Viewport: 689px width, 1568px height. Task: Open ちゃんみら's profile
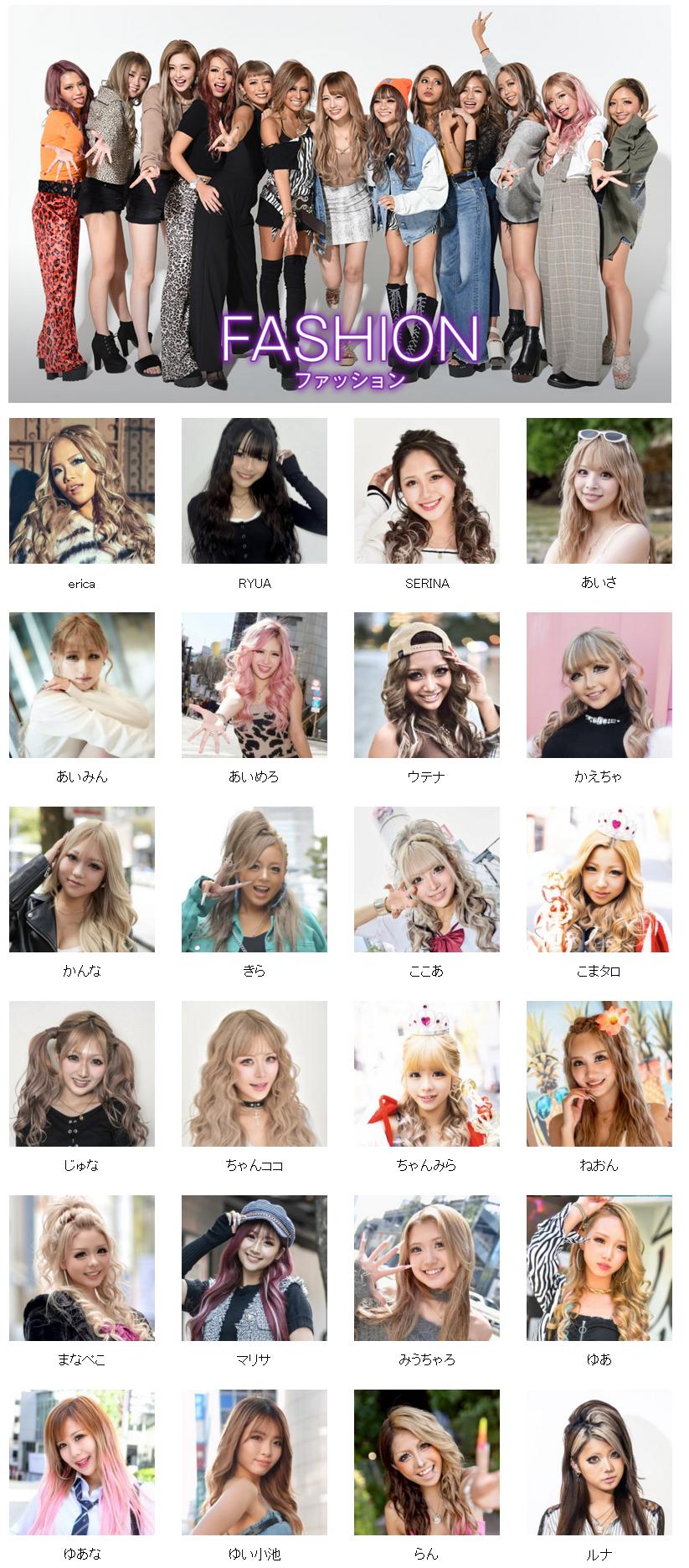click(427, 1074)
